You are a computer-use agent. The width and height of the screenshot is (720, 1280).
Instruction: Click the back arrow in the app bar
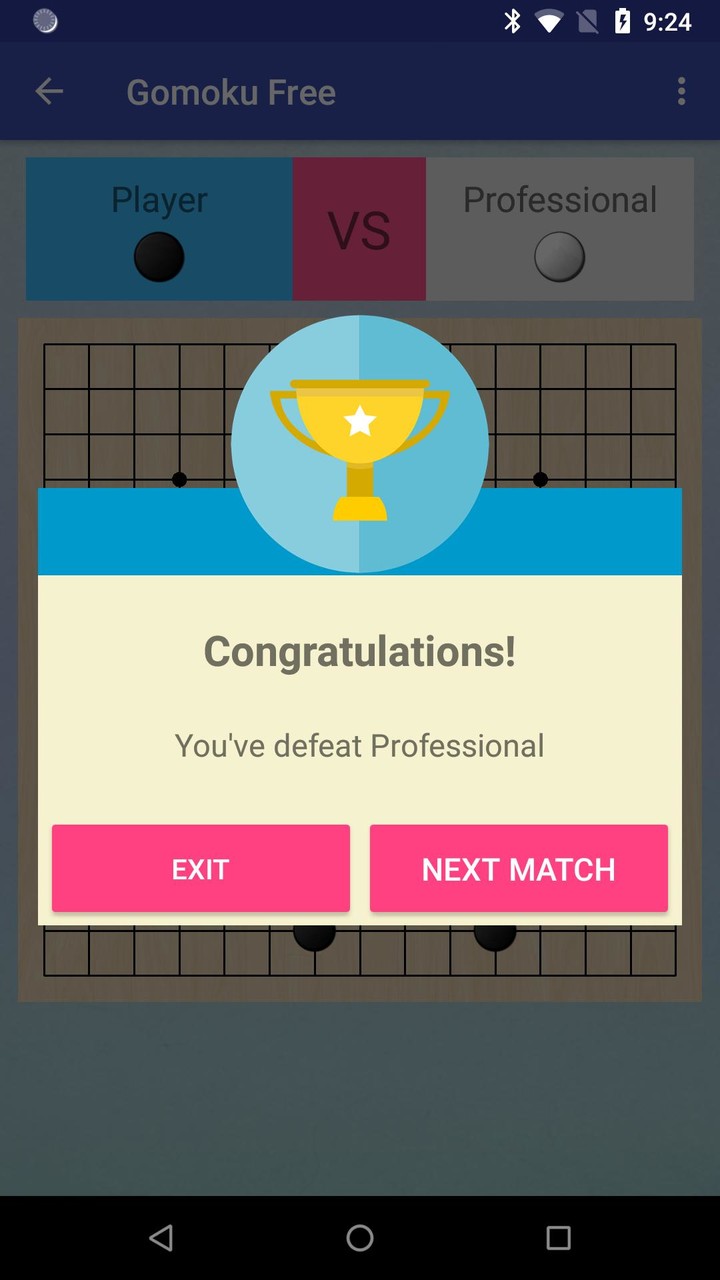49,91
